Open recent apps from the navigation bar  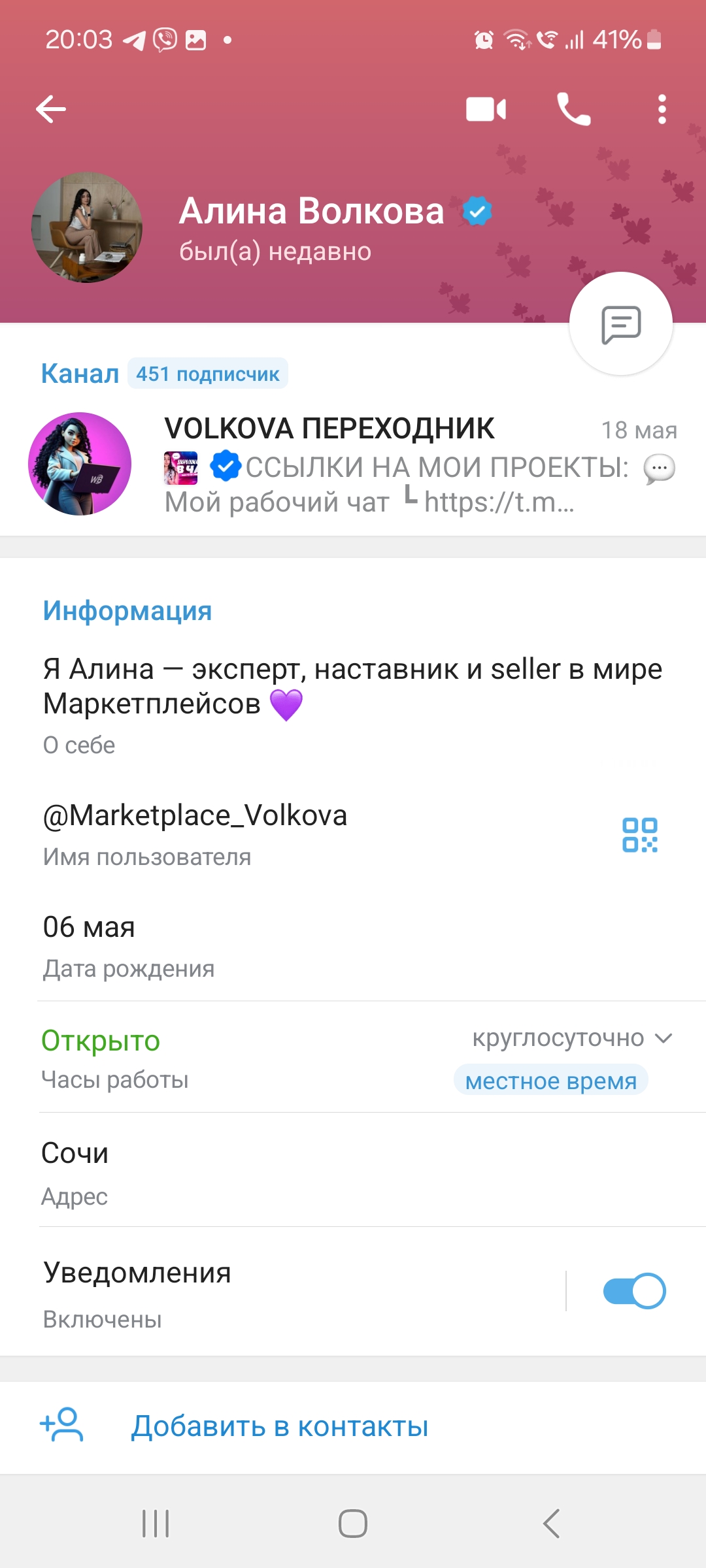click(x=156, y=1524)
